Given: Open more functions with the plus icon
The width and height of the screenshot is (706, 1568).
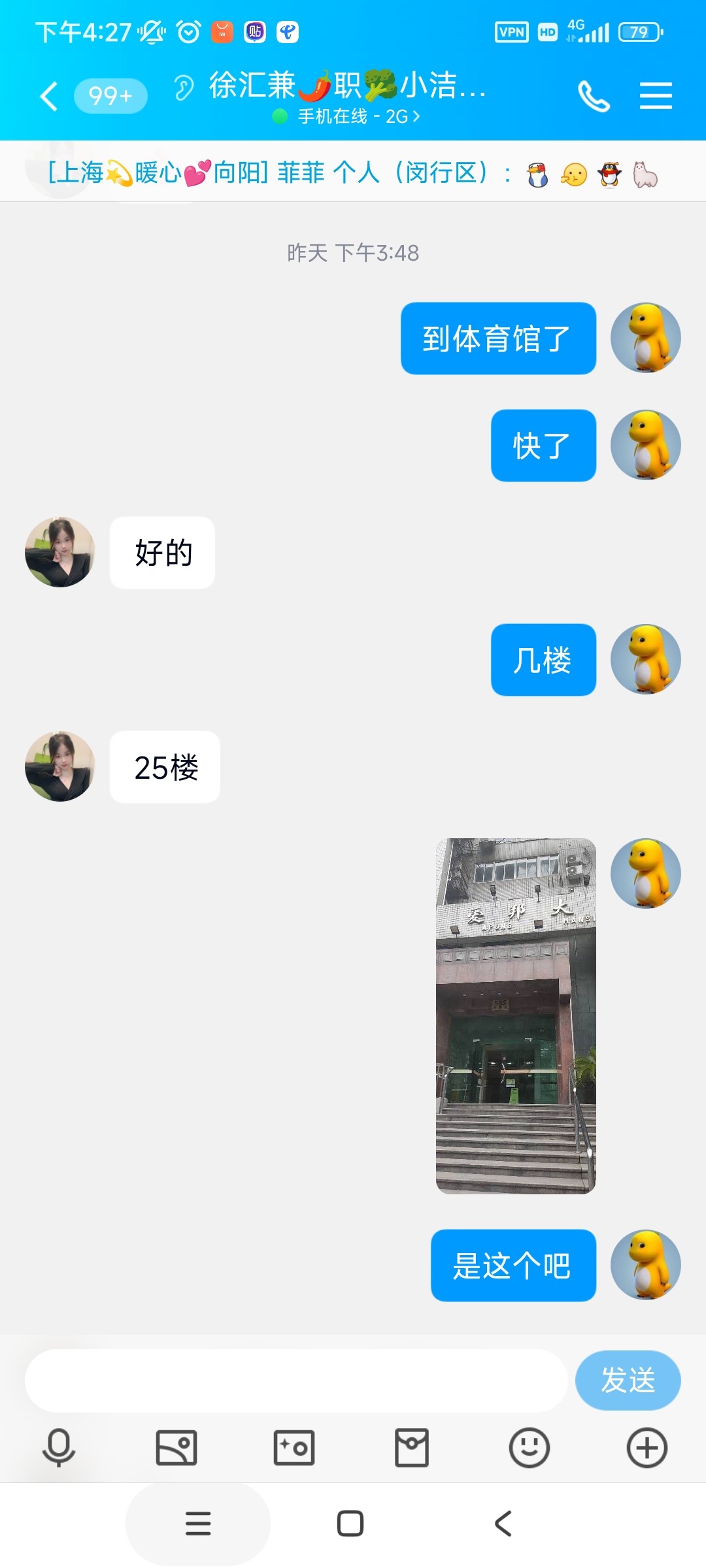Looking at the screenshot, I should pyautogui.click(x=647, y=1448).
